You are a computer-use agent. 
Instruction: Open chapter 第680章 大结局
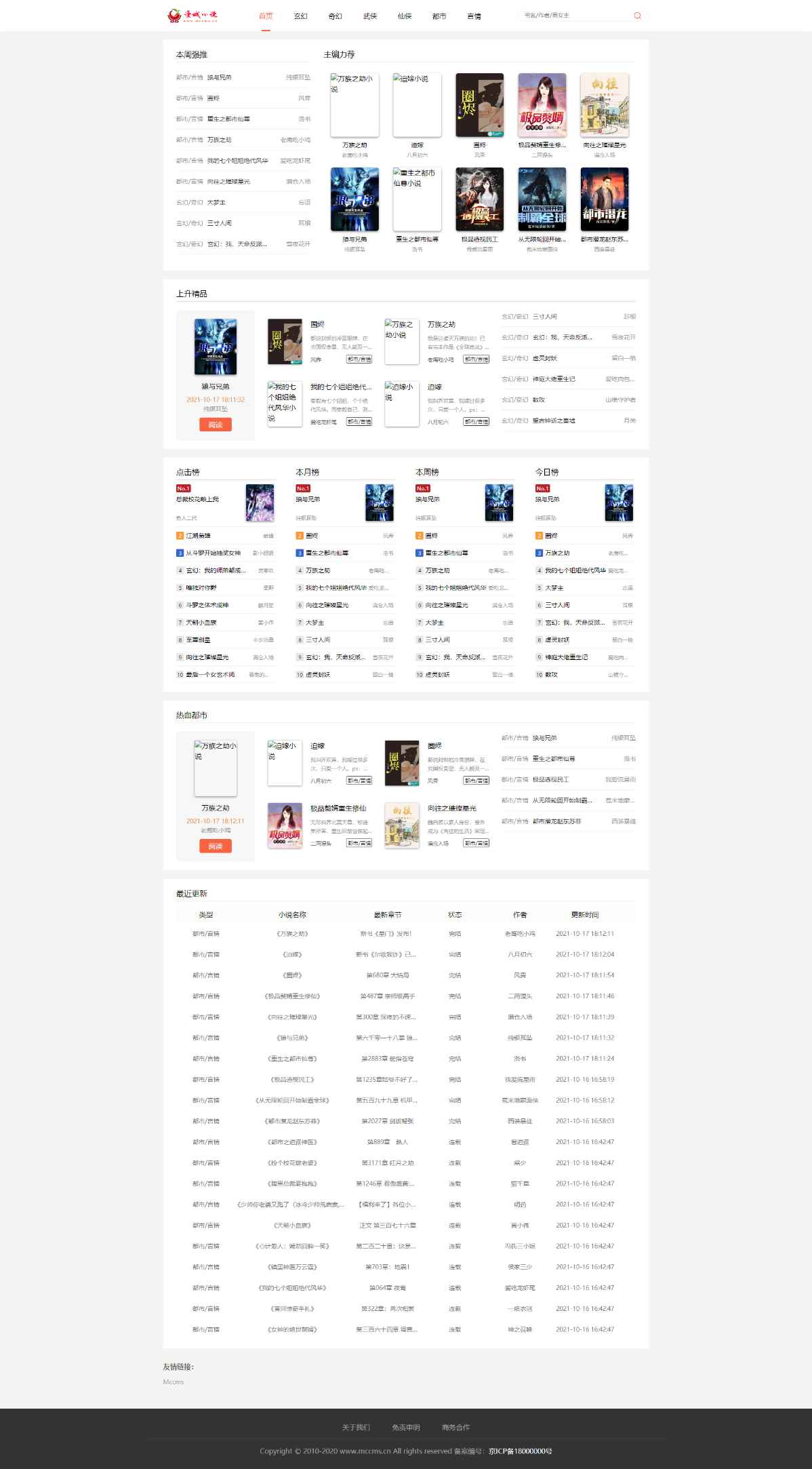point(387,975)
